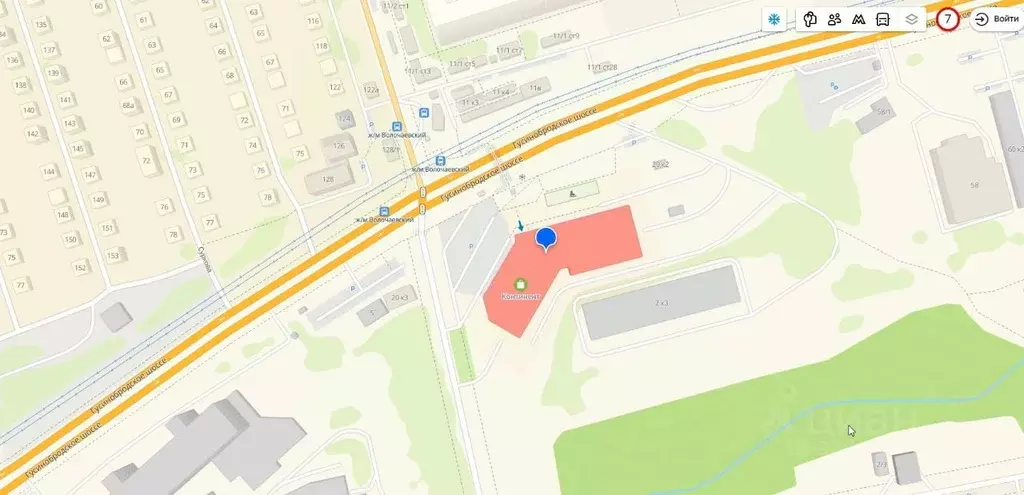1024x495 pixels.
Task: Tap the person silhouette icon in the toolbar
Action: [810, 19]
